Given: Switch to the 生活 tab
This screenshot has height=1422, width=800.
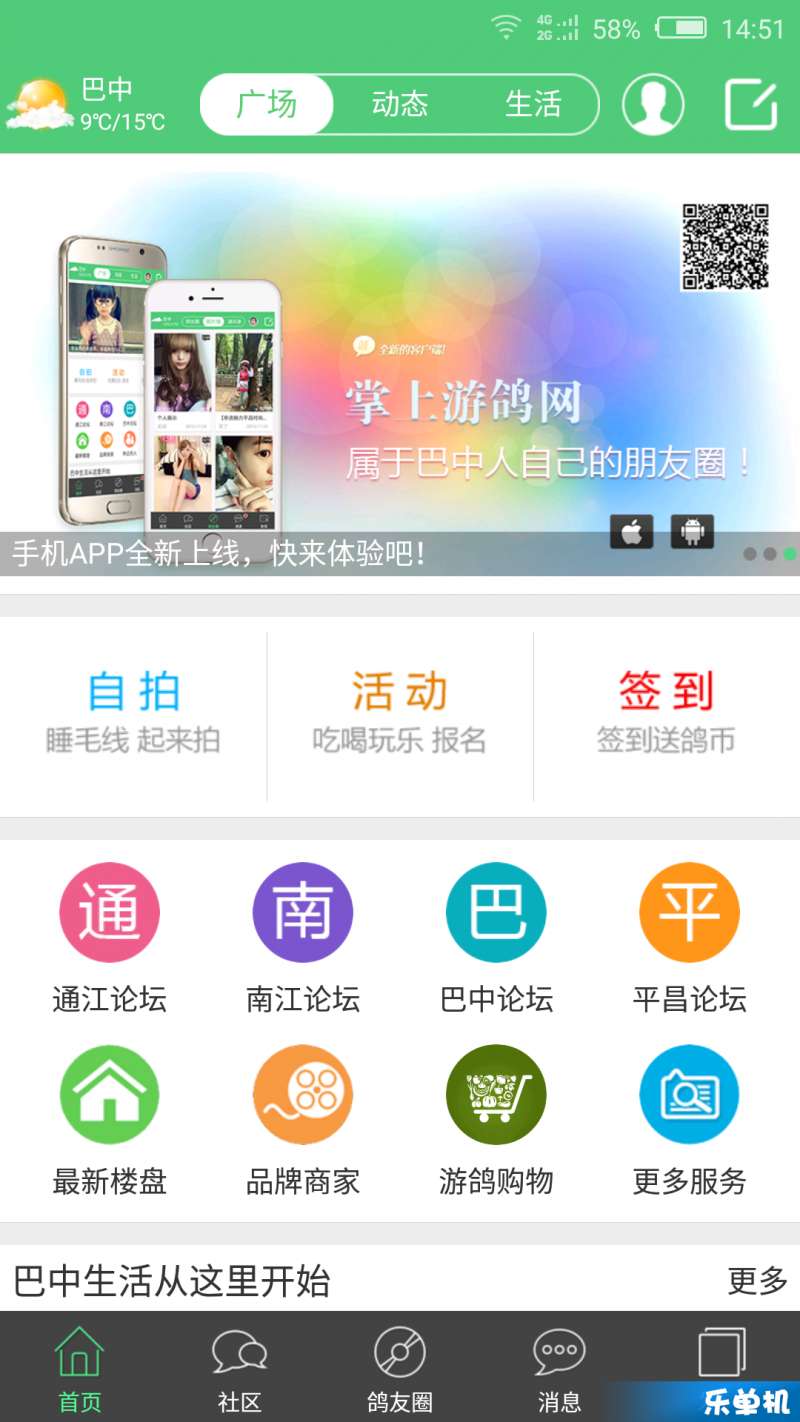Looking at the screenshot, I should [533, 104].
